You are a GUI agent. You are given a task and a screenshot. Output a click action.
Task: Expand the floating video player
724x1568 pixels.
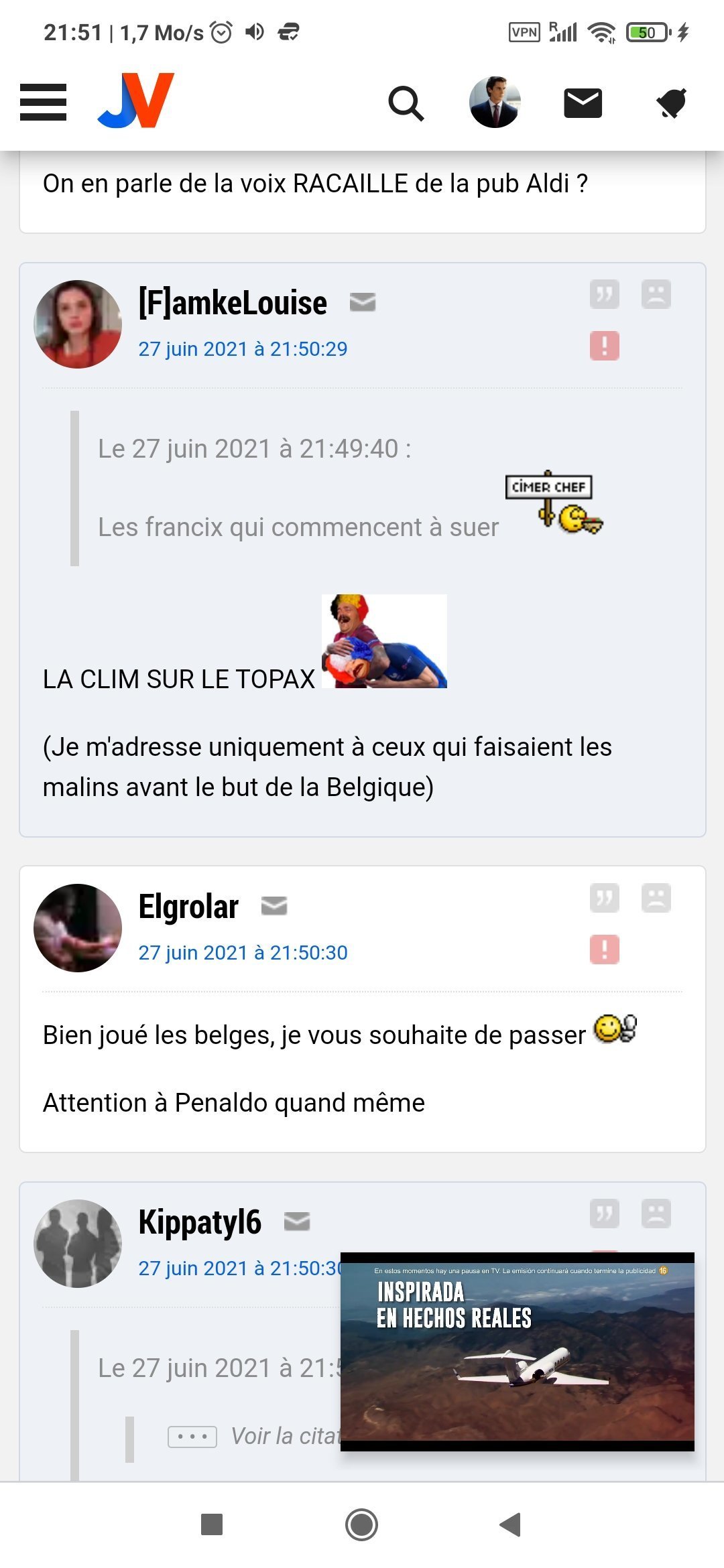[x=517, y=1352]
